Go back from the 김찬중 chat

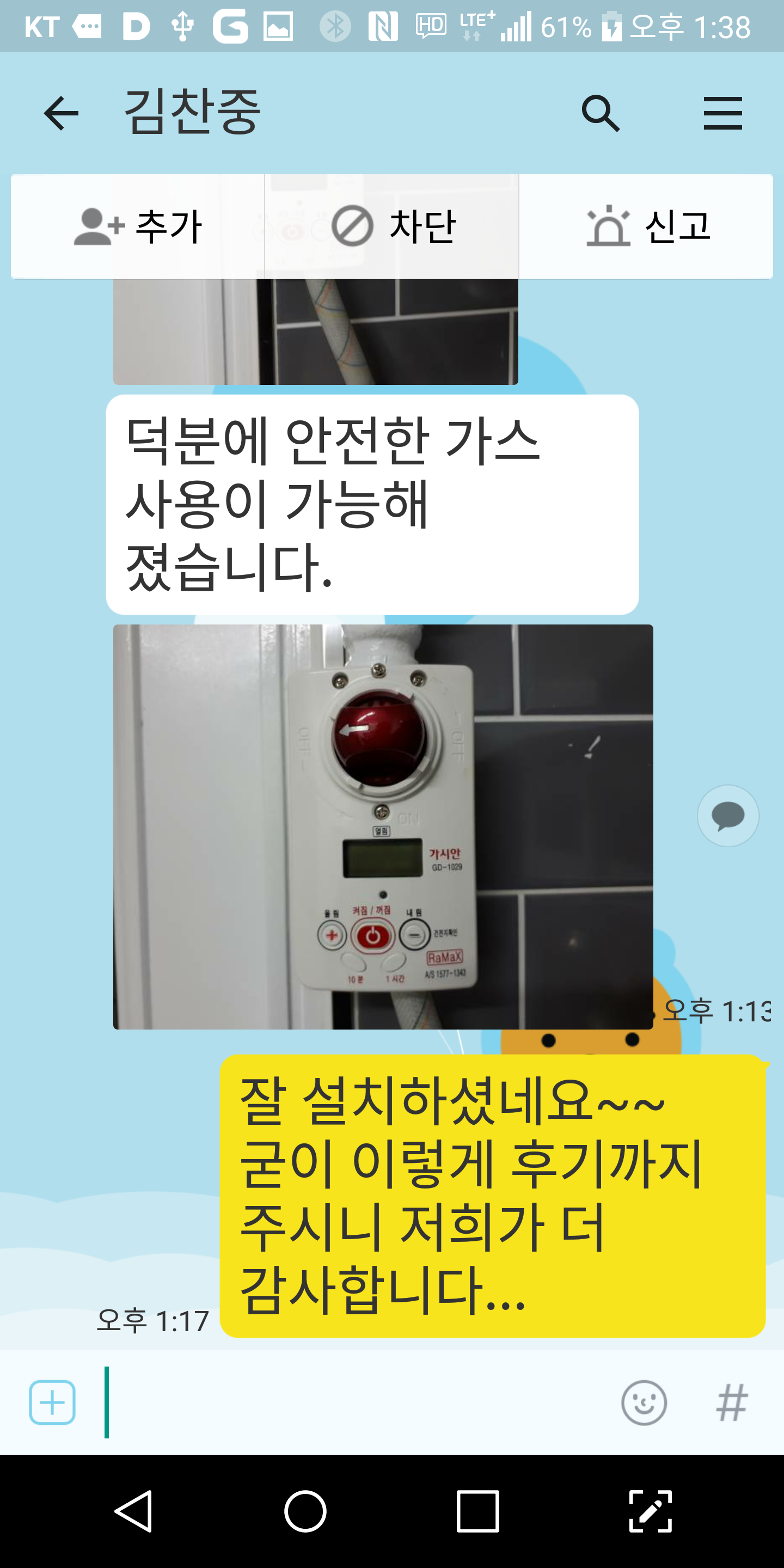(61, 113)
